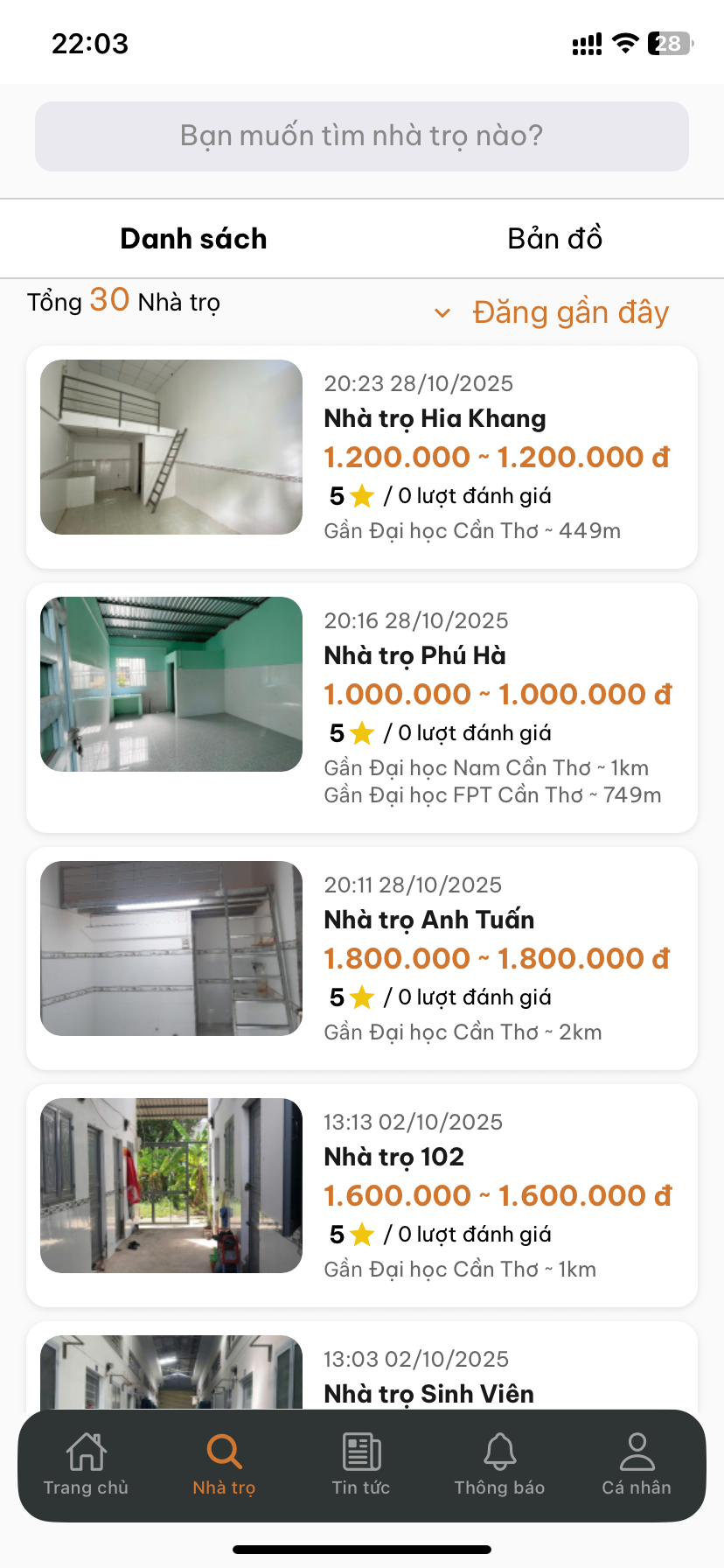View the Nhà trọ Phú Hà photo thumbnail
Viewport: 724px width, 1568px height.
coord(171,684)
